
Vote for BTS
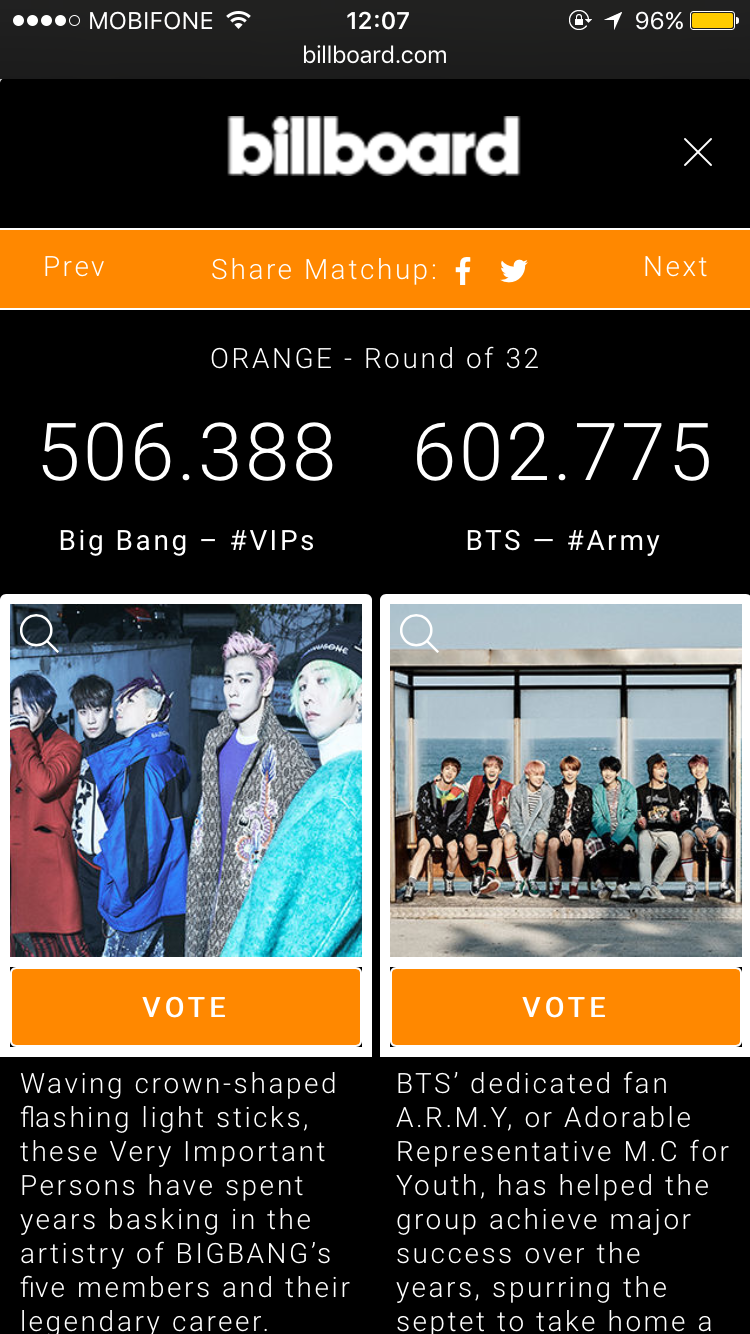pos(566,1007)
